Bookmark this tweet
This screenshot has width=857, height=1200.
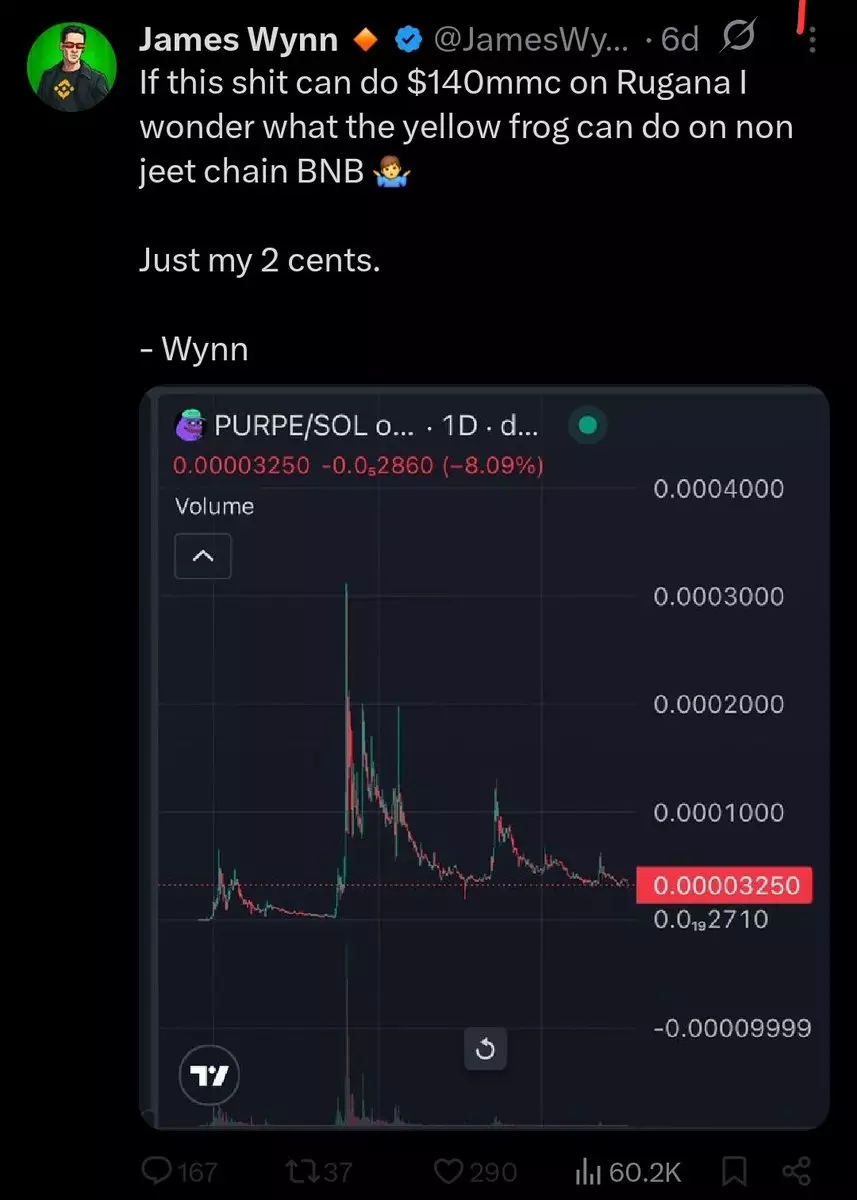731,1171
